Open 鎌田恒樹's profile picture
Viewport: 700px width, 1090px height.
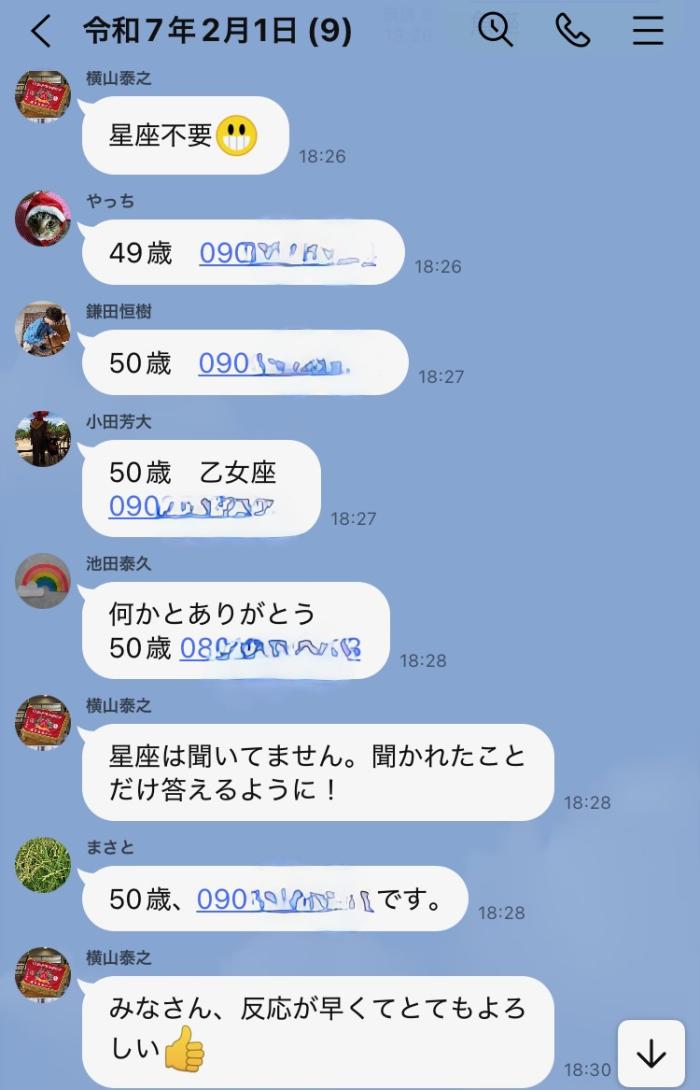point(43,329)
